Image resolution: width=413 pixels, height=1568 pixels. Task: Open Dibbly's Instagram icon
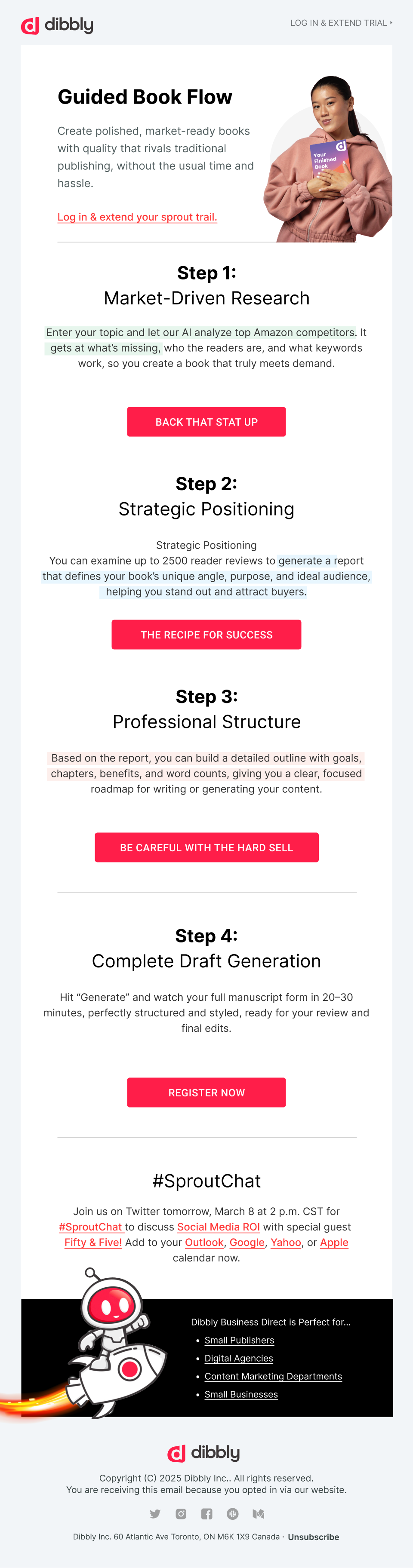[x=181, y=1513]
